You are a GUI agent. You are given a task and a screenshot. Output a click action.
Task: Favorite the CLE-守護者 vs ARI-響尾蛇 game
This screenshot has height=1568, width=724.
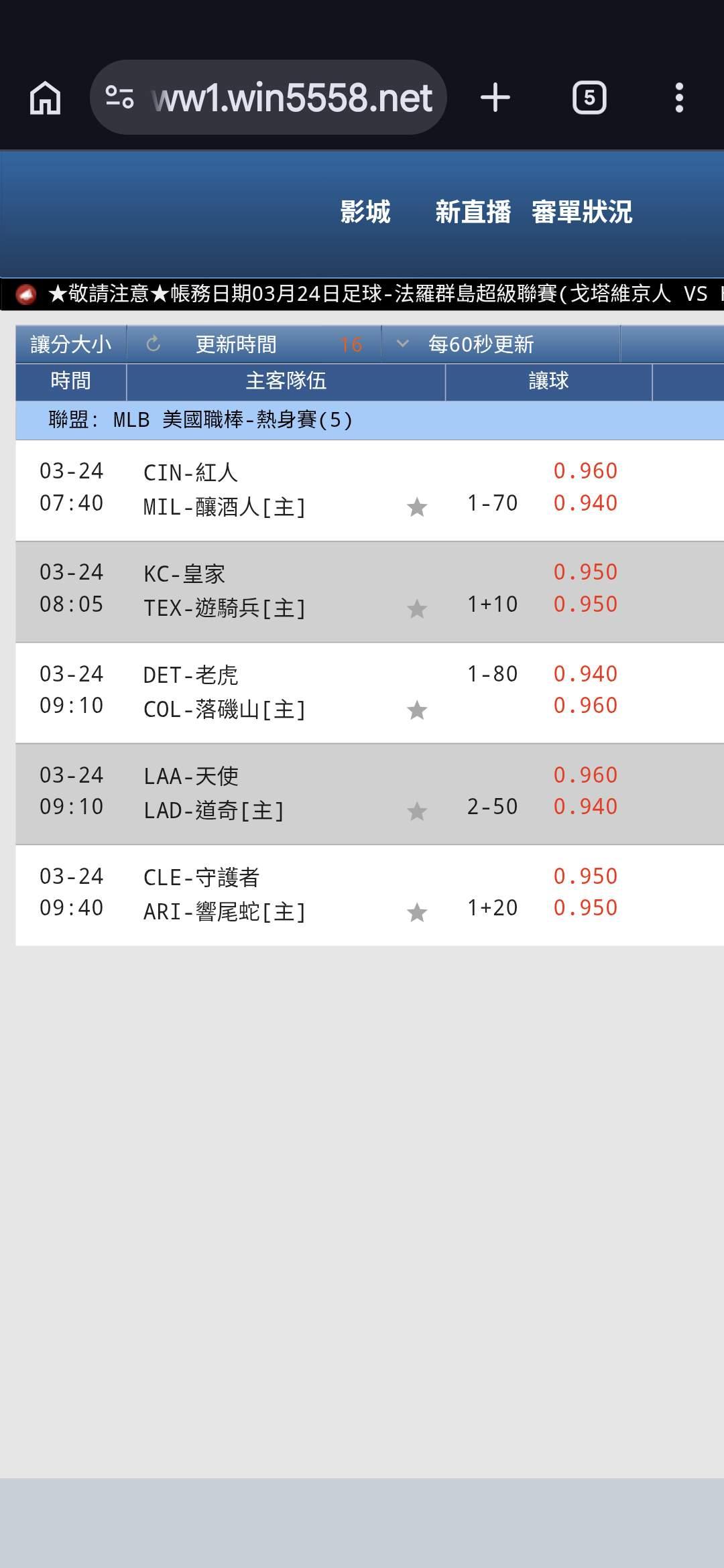tap(417, 912)
